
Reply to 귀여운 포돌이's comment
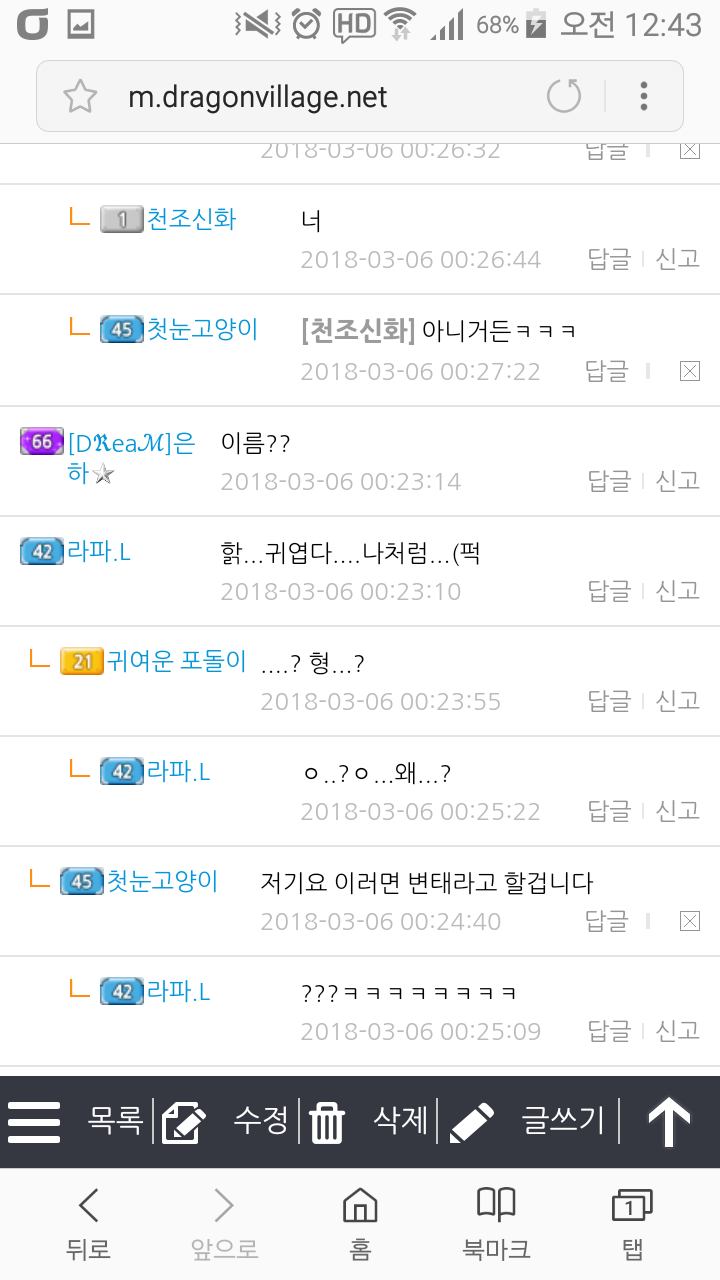click(609, 701)
